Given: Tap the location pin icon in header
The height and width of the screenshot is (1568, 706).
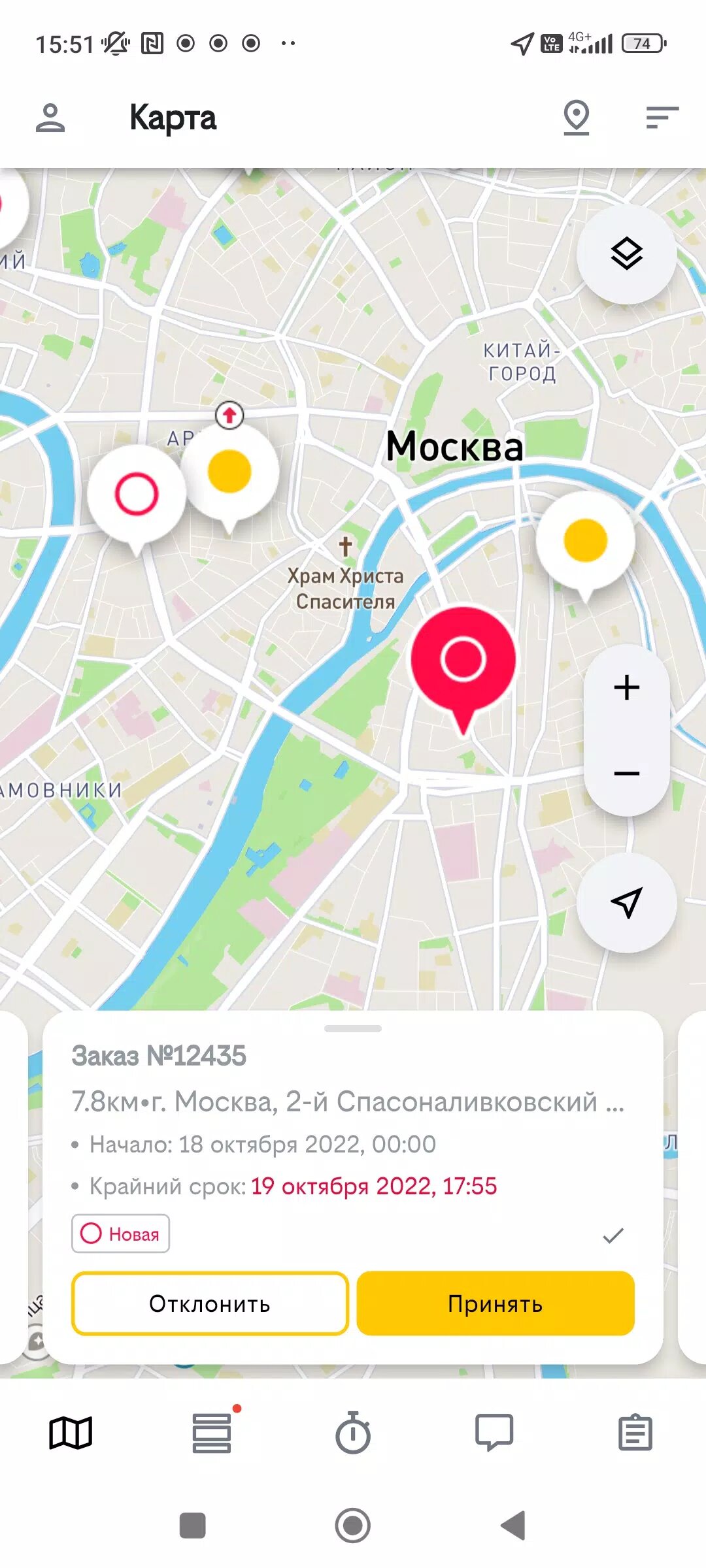Looking at the screenshot, I should click(576, 118).
